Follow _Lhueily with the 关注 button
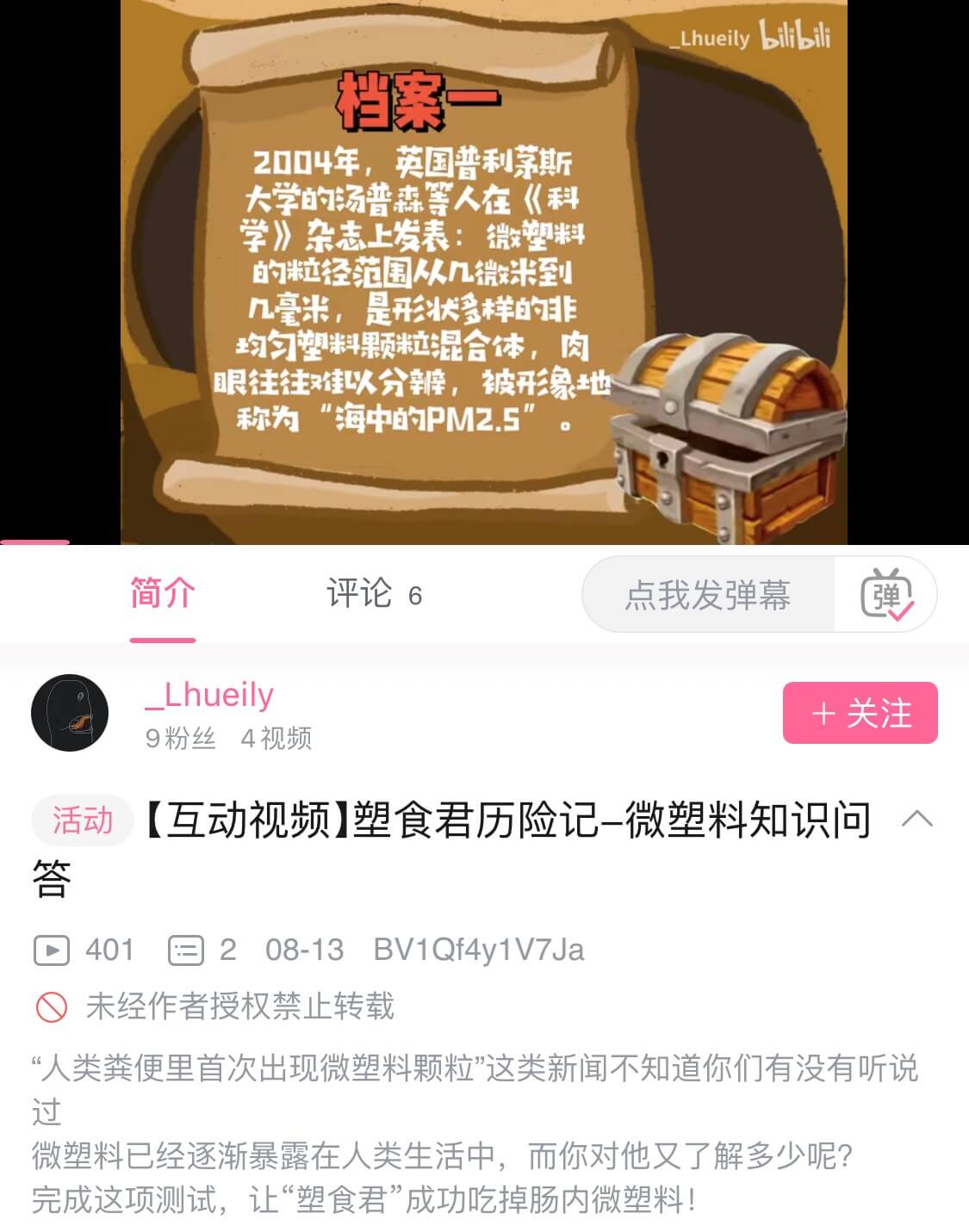The image size is (969, 1232). pyautogui.click(x=860, y=713)
